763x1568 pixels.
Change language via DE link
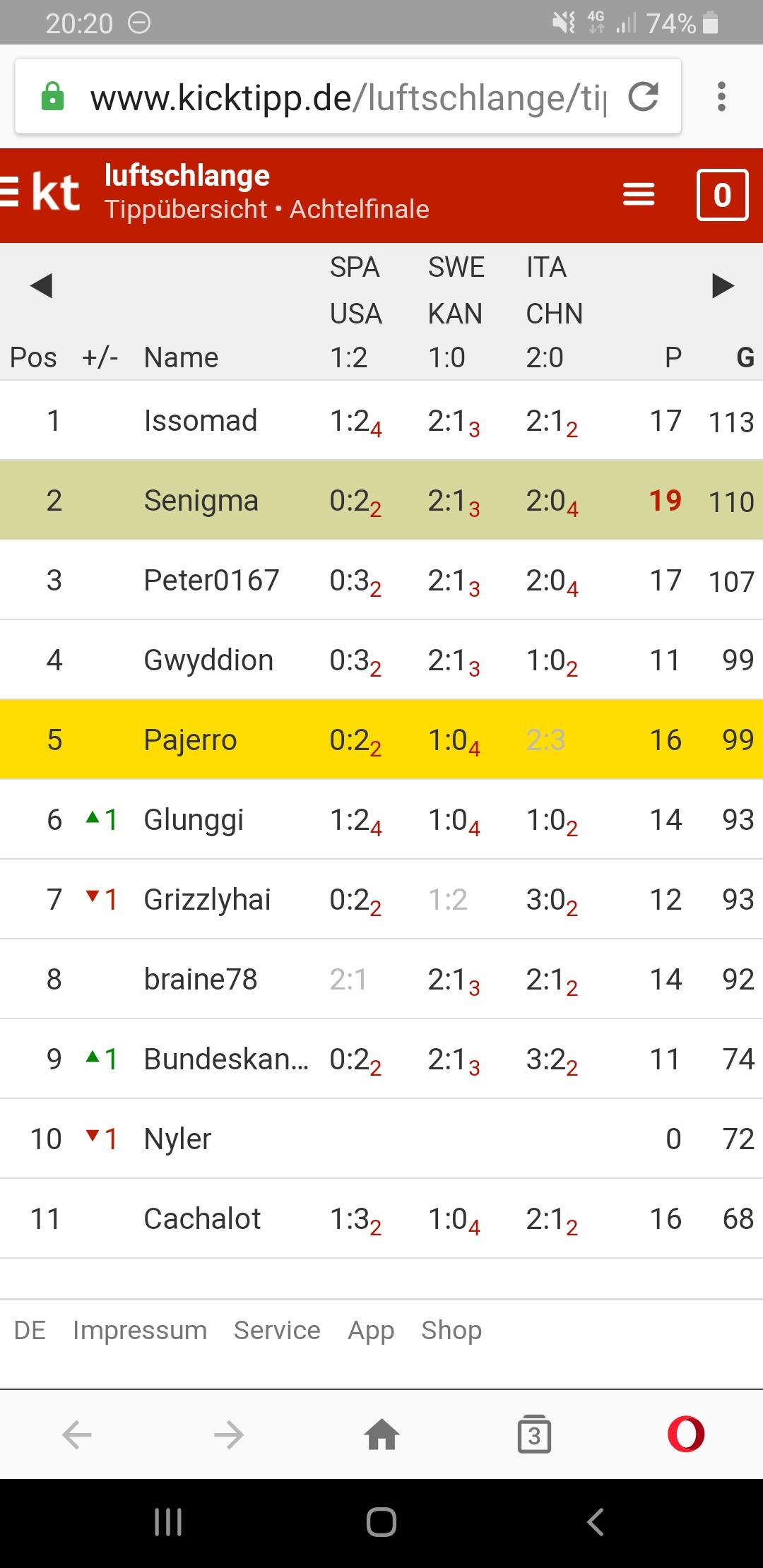(x=30, y=1330)
